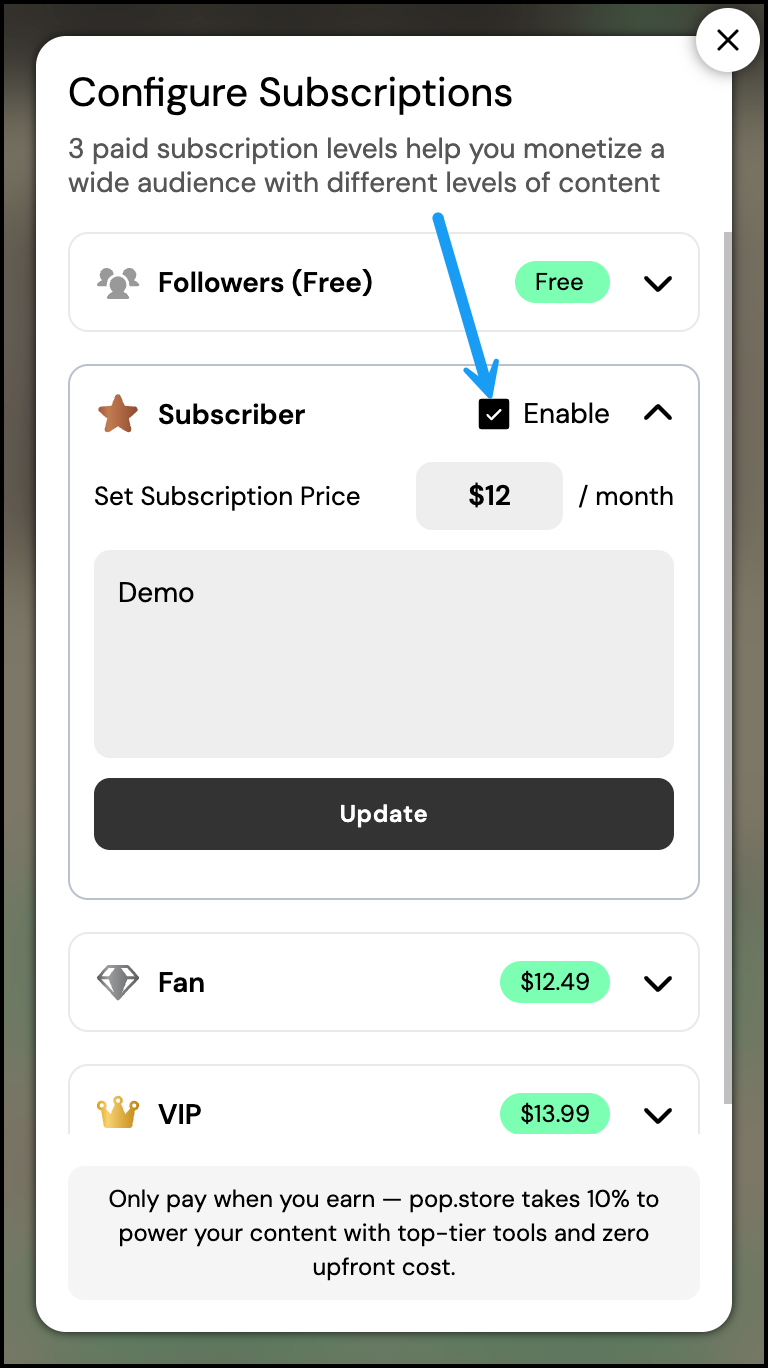Screen dimensions: 768x1368
Task: Expand the Fan subscription tier
Action: tap(657, 983)
